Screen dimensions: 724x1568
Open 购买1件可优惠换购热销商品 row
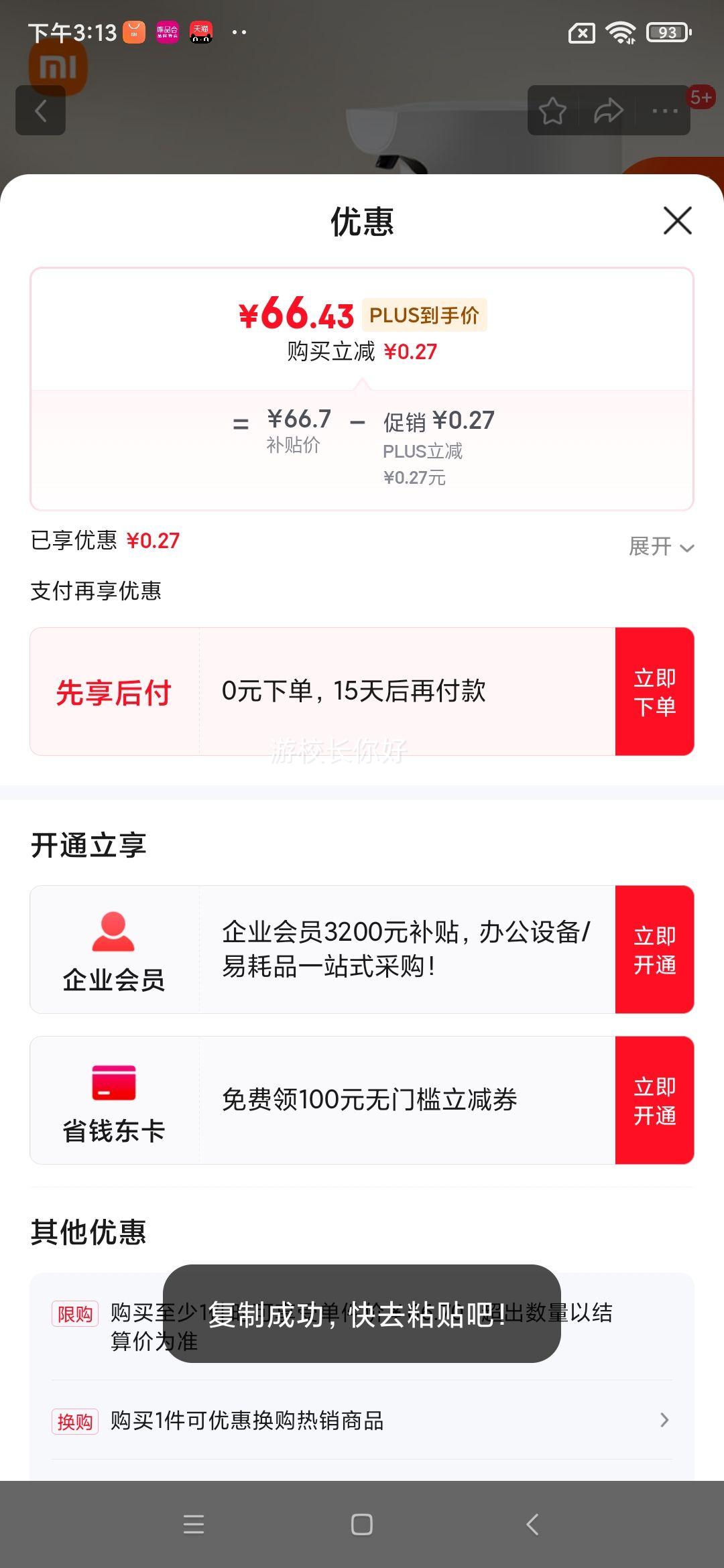[x=362, y=1420]
